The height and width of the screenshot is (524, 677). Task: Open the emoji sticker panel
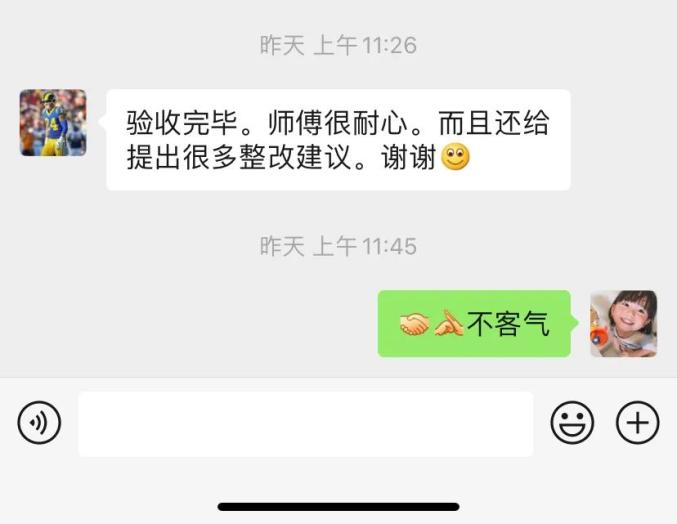tap(572, 423)
